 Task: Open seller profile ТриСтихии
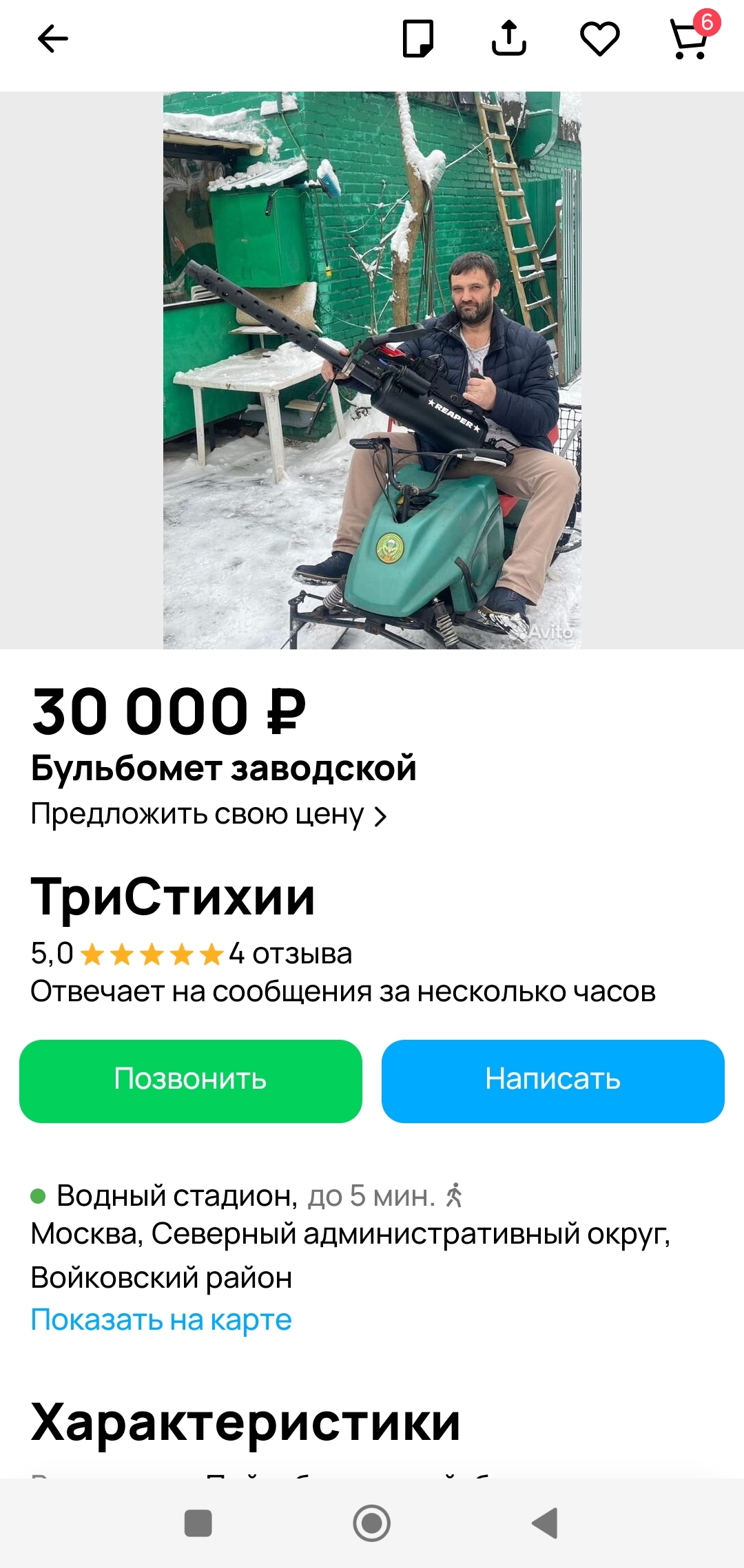pos(173,897)
